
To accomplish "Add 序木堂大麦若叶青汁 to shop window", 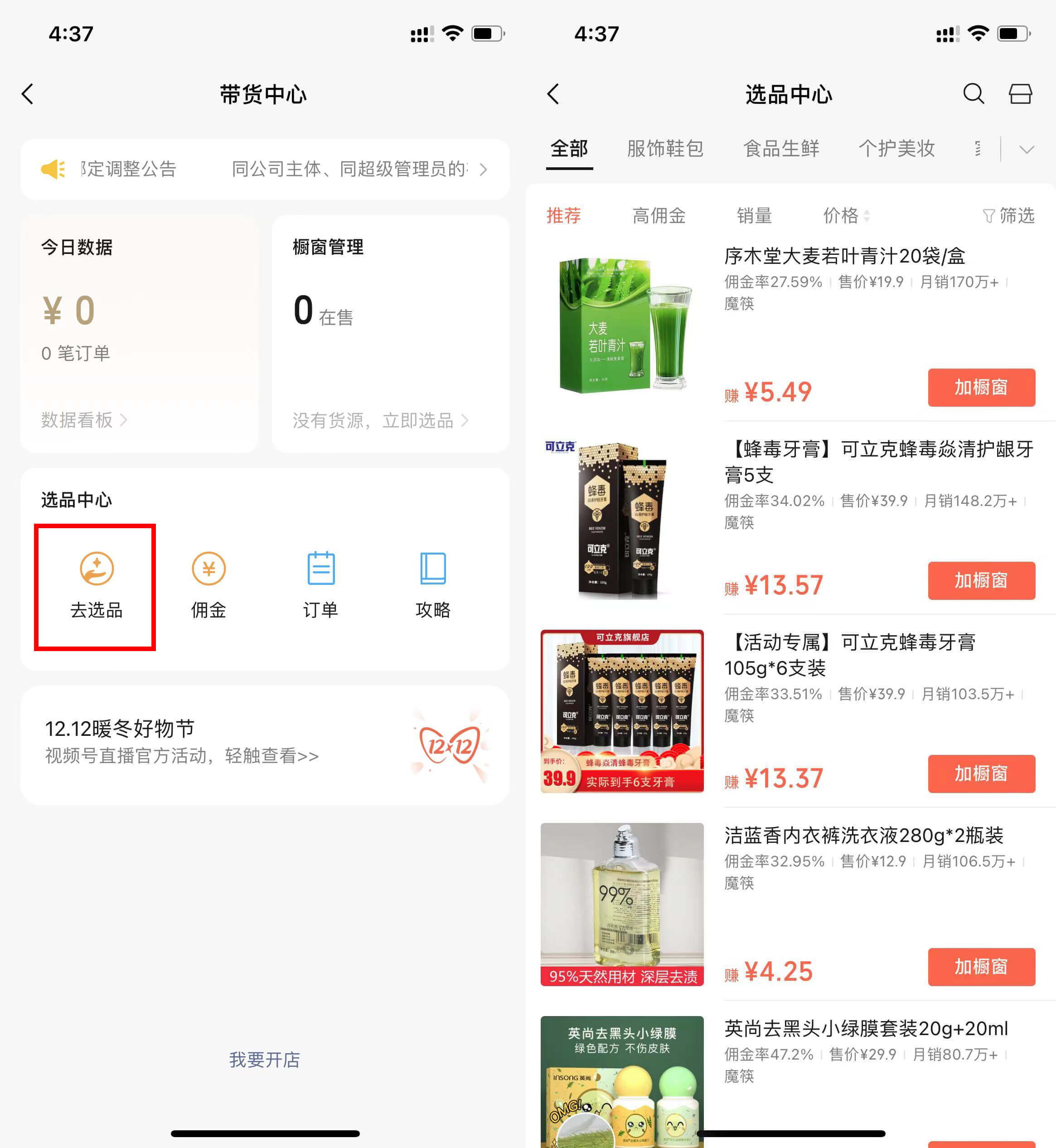I will pyautogui.click(x=981, y=388).
